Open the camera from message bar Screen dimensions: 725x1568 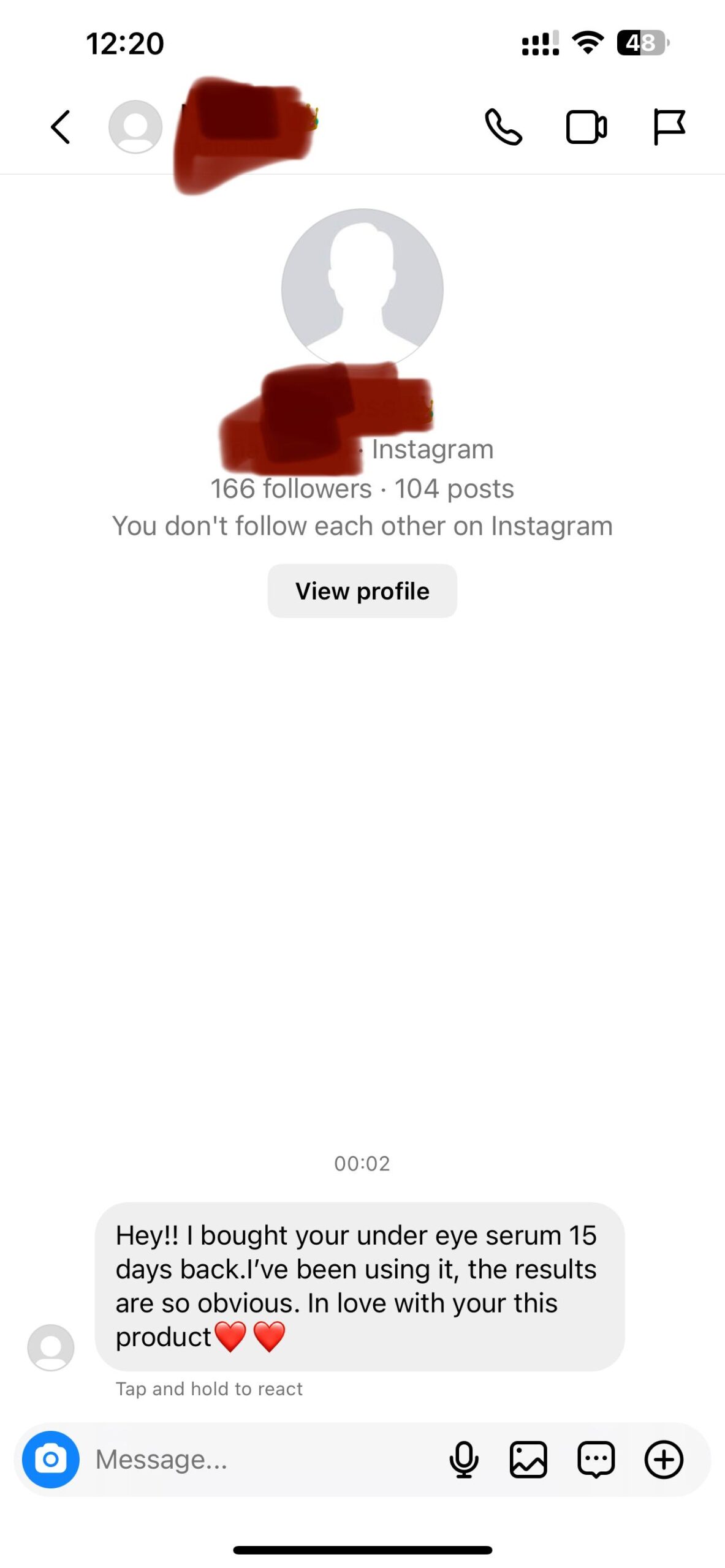pyautogui.click(x=51, y=1459)
